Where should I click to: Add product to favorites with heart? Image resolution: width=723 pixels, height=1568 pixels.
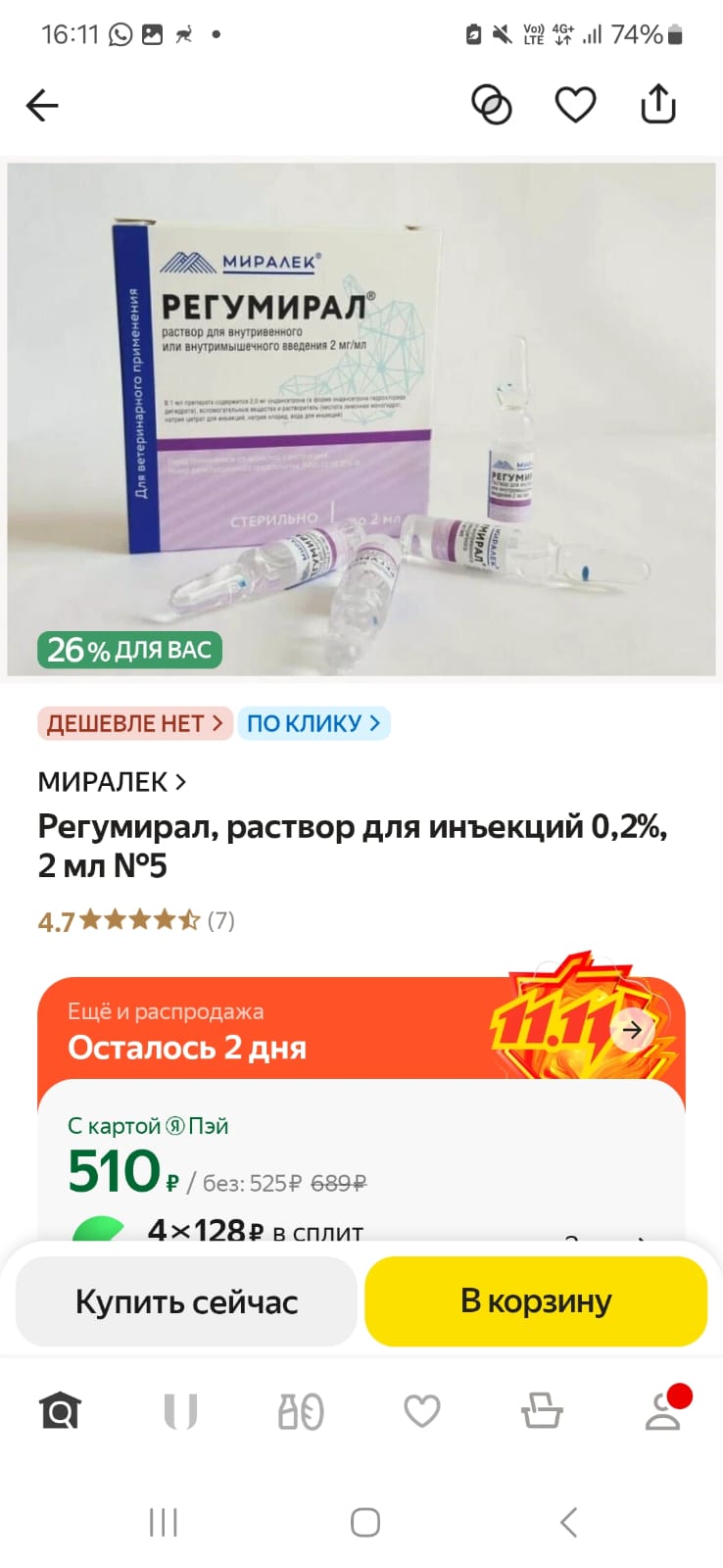point(575,105)
